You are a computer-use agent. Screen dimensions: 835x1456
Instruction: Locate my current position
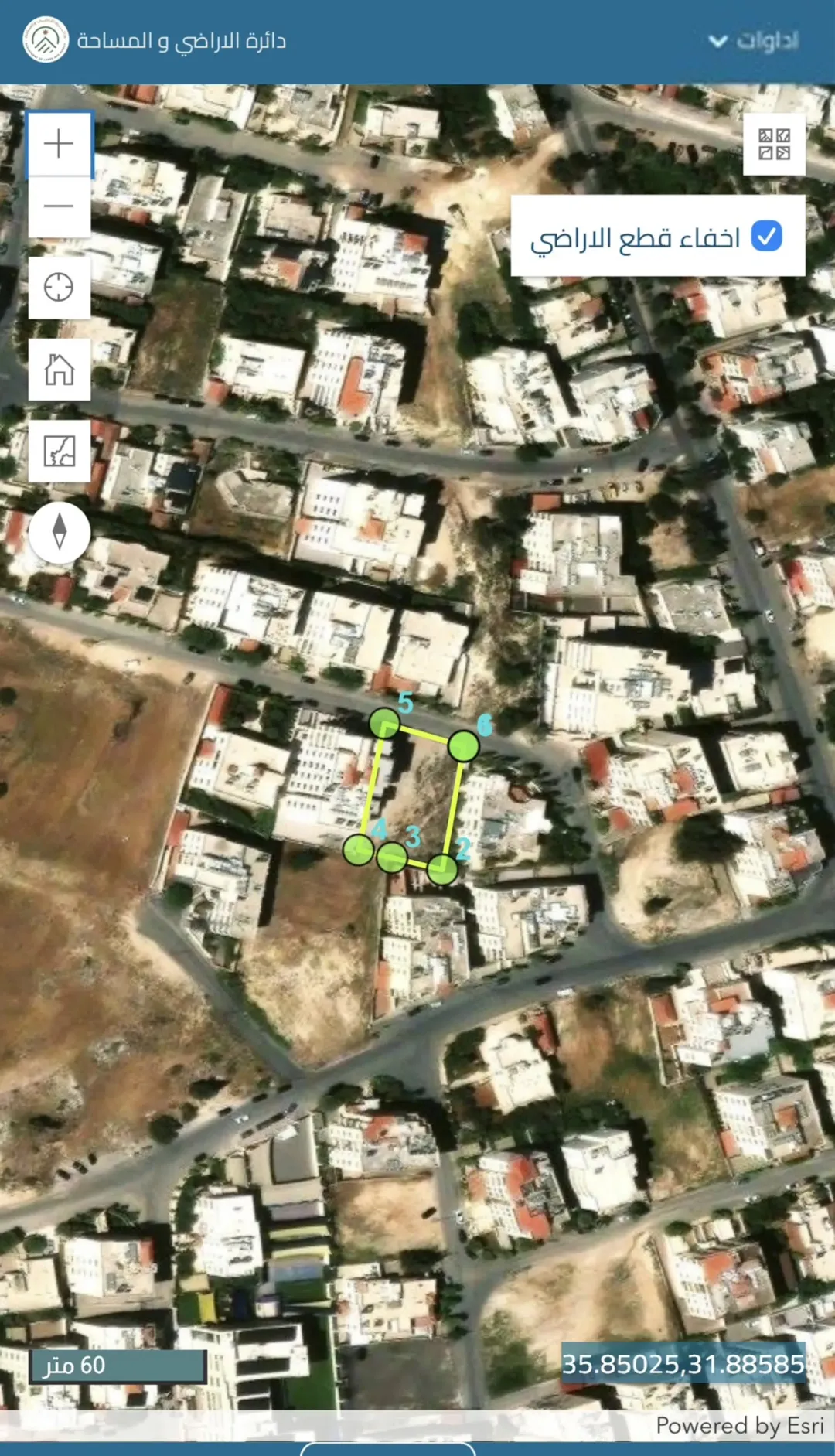tap(60, 288)
